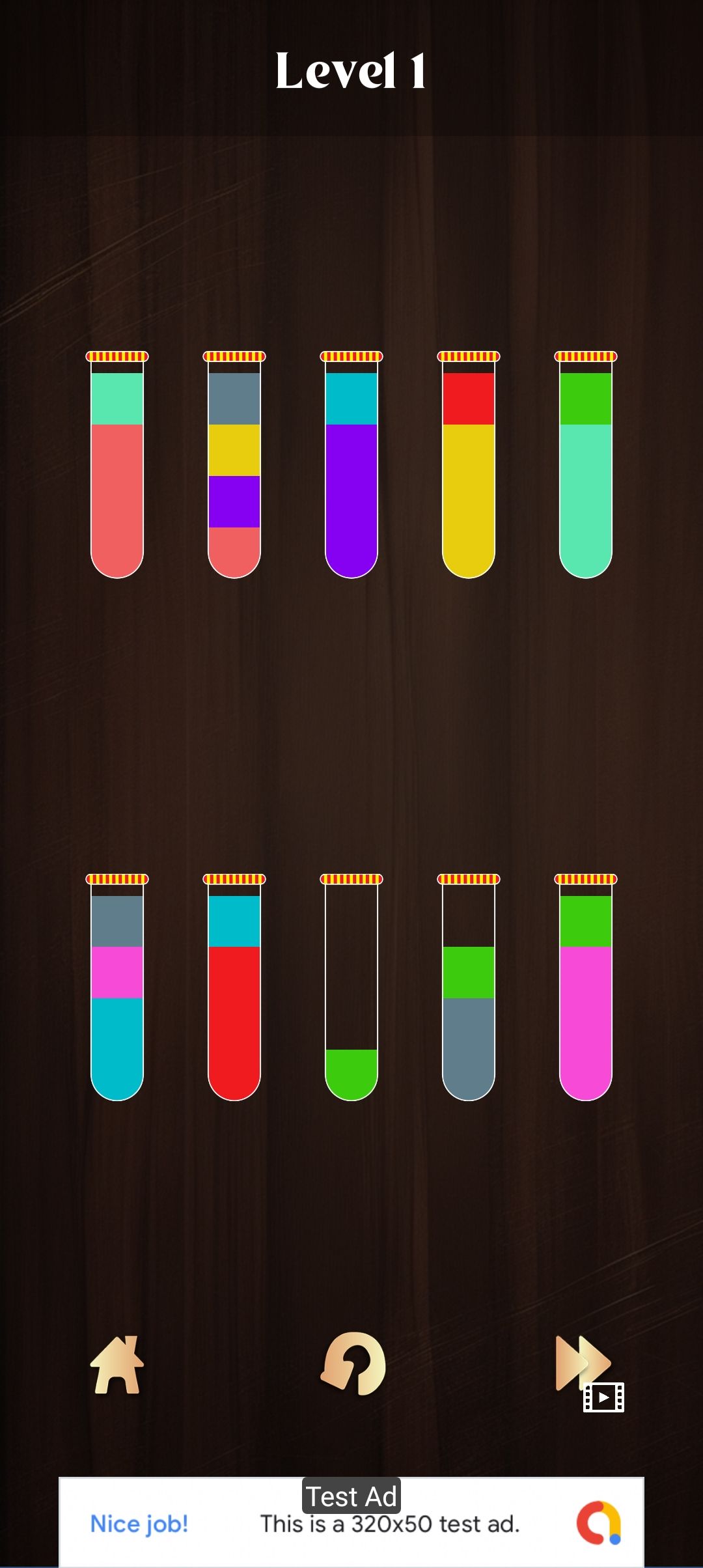The width and height of the screenshot is (703, 1568).
Task: Select the tube with gray, yellow, purple, coral
Action: click(234, 466)
